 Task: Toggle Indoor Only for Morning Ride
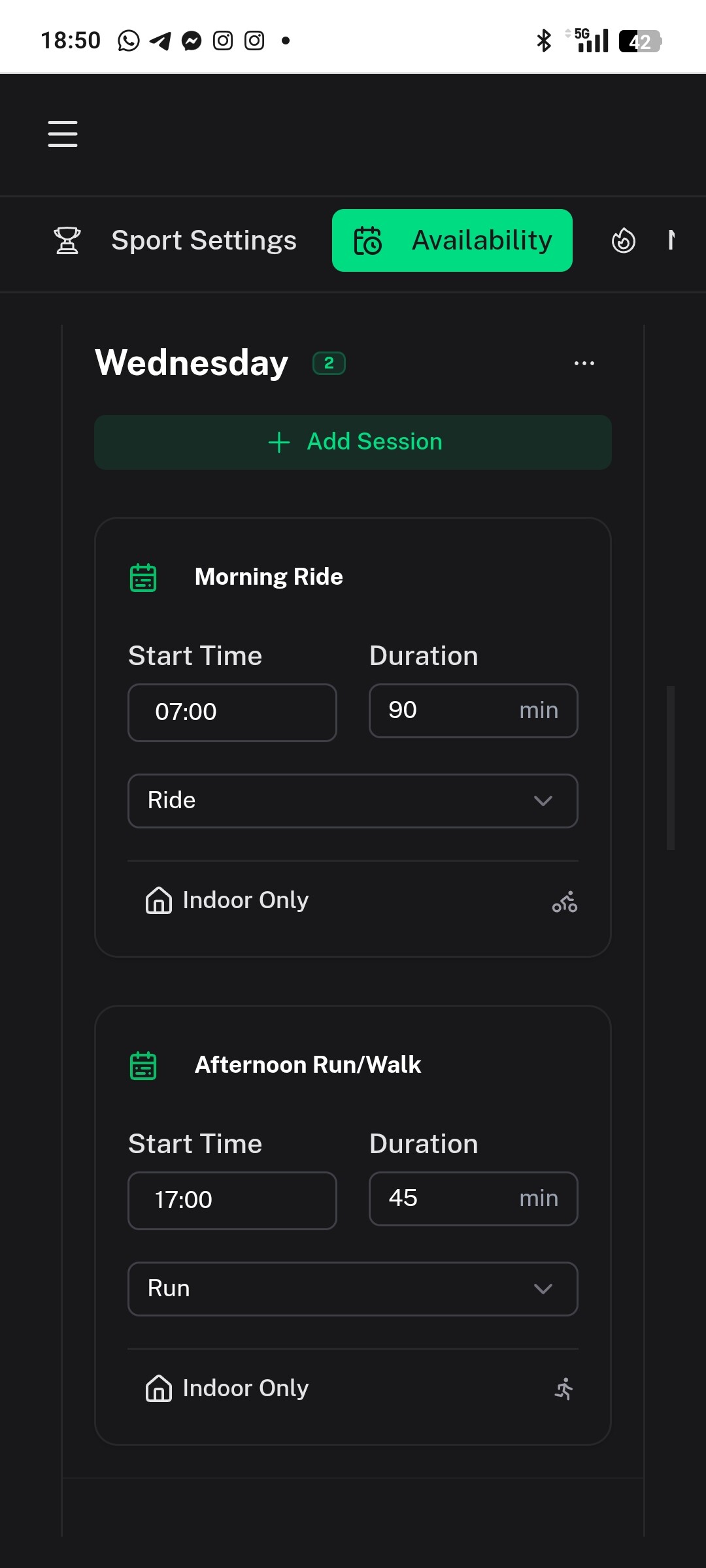point(226,900)
